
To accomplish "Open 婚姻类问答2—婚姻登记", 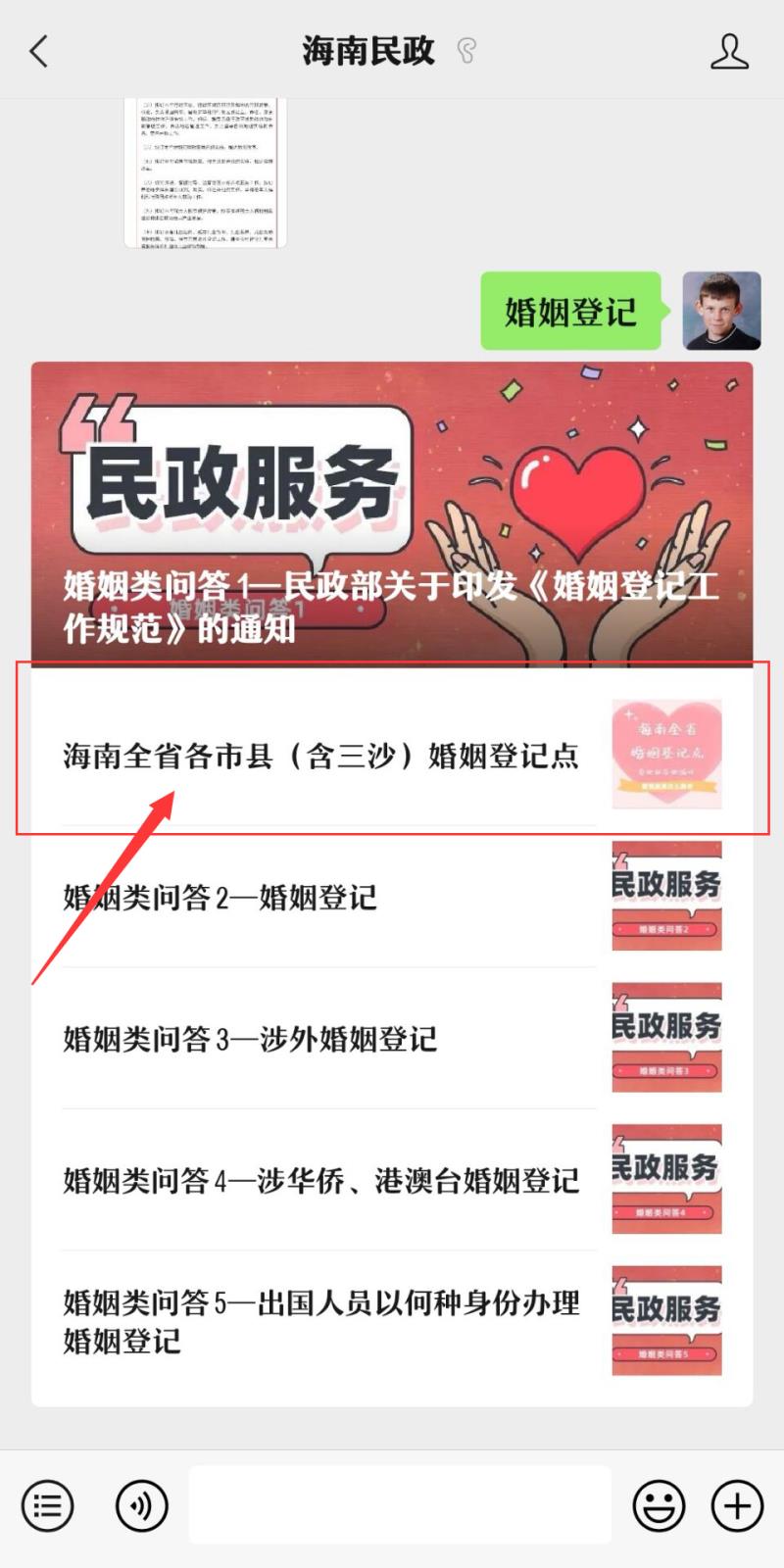I will pyautogui.click(x=392, y=896).
